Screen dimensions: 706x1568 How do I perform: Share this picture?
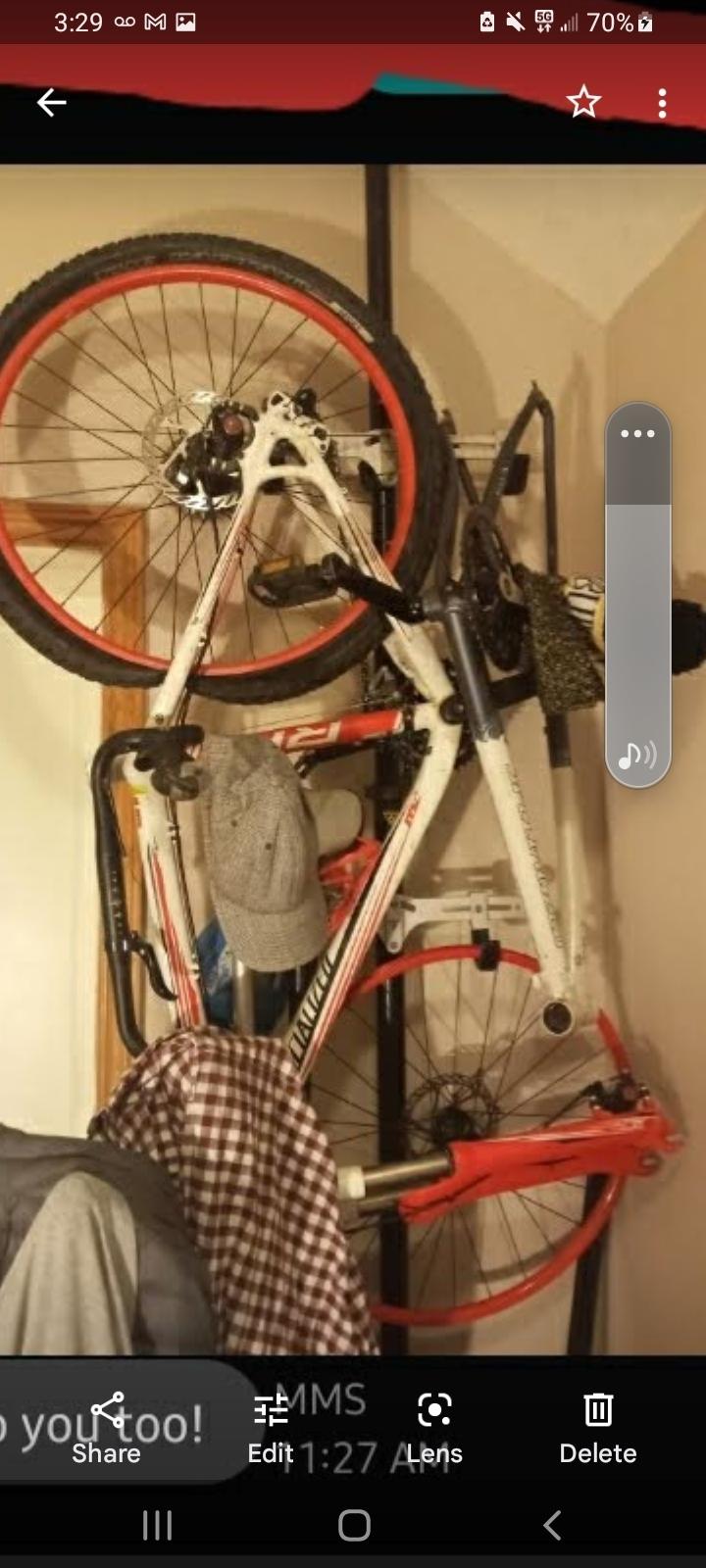coord(106,1428)
